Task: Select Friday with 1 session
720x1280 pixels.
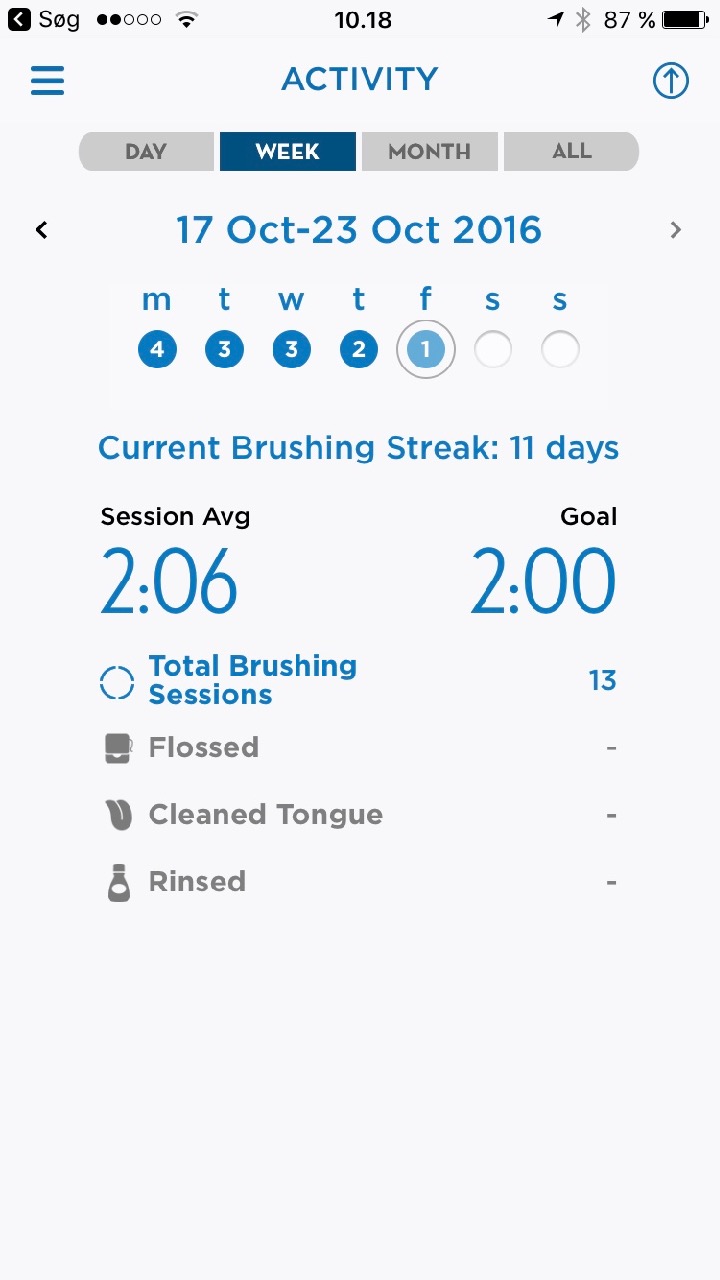Action: point(426,350)
